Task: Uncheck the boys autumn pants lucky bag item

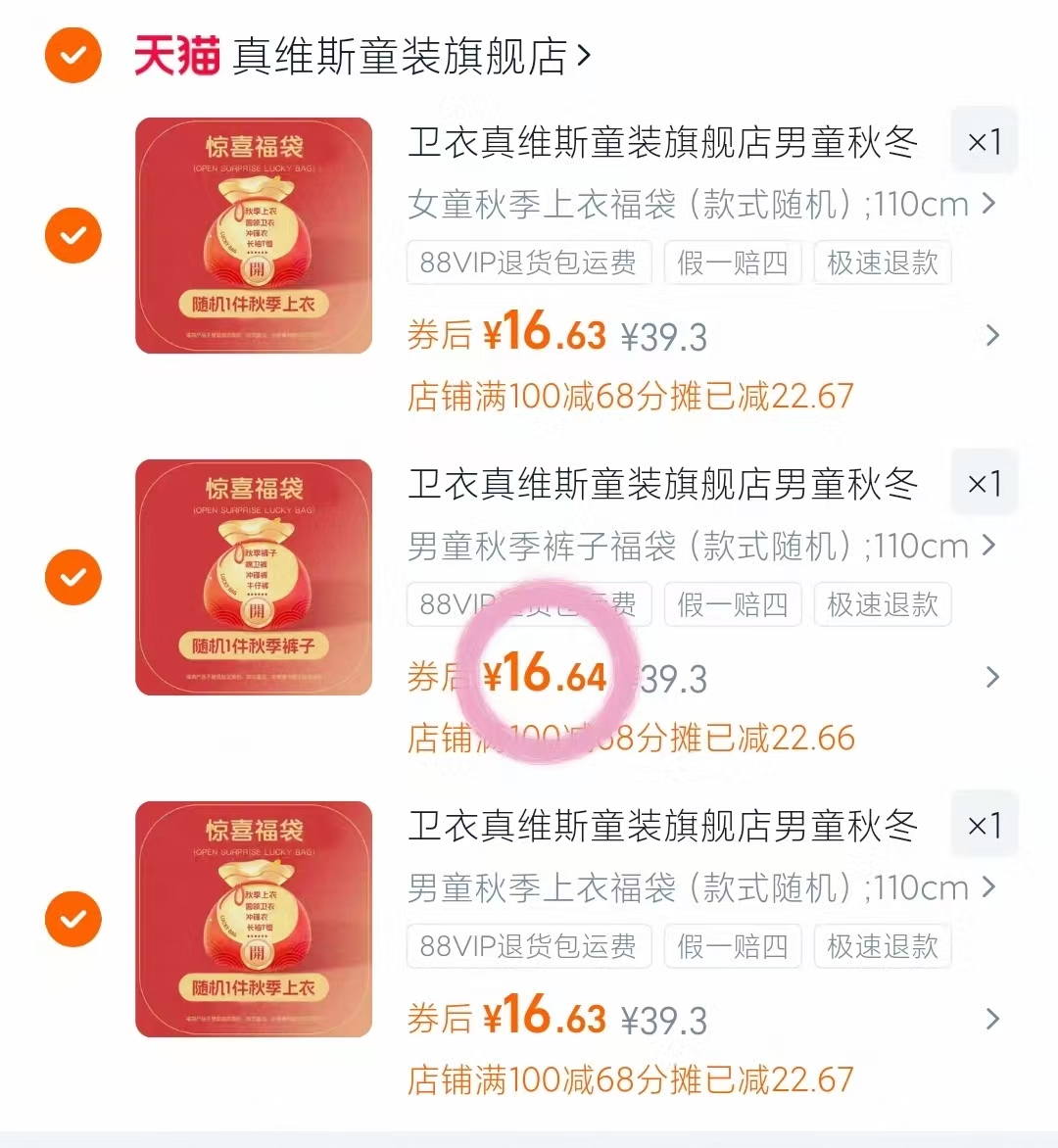Action: [x=72, y=577]
